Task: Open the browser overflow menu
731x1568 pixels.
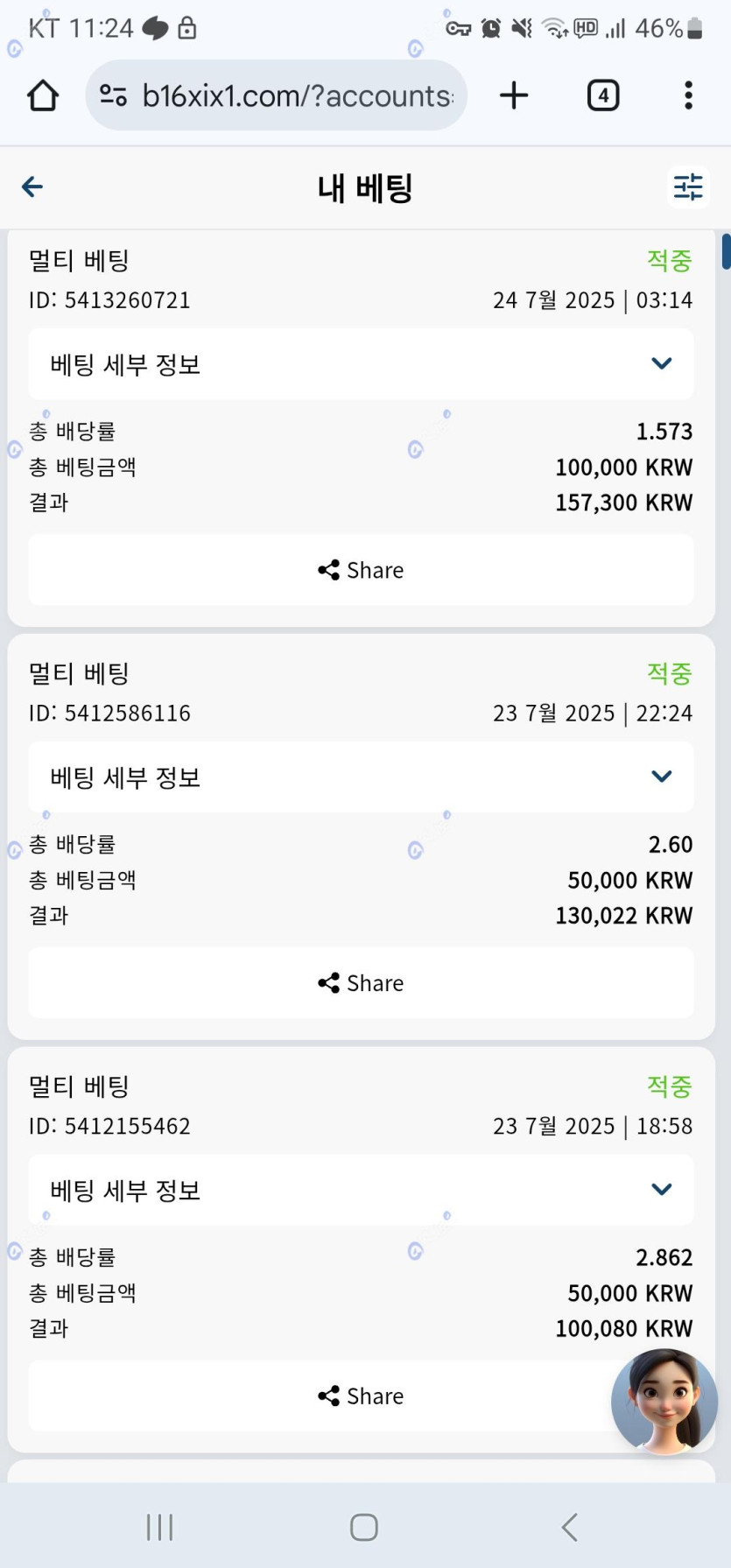Action: [x=689, y=95]
